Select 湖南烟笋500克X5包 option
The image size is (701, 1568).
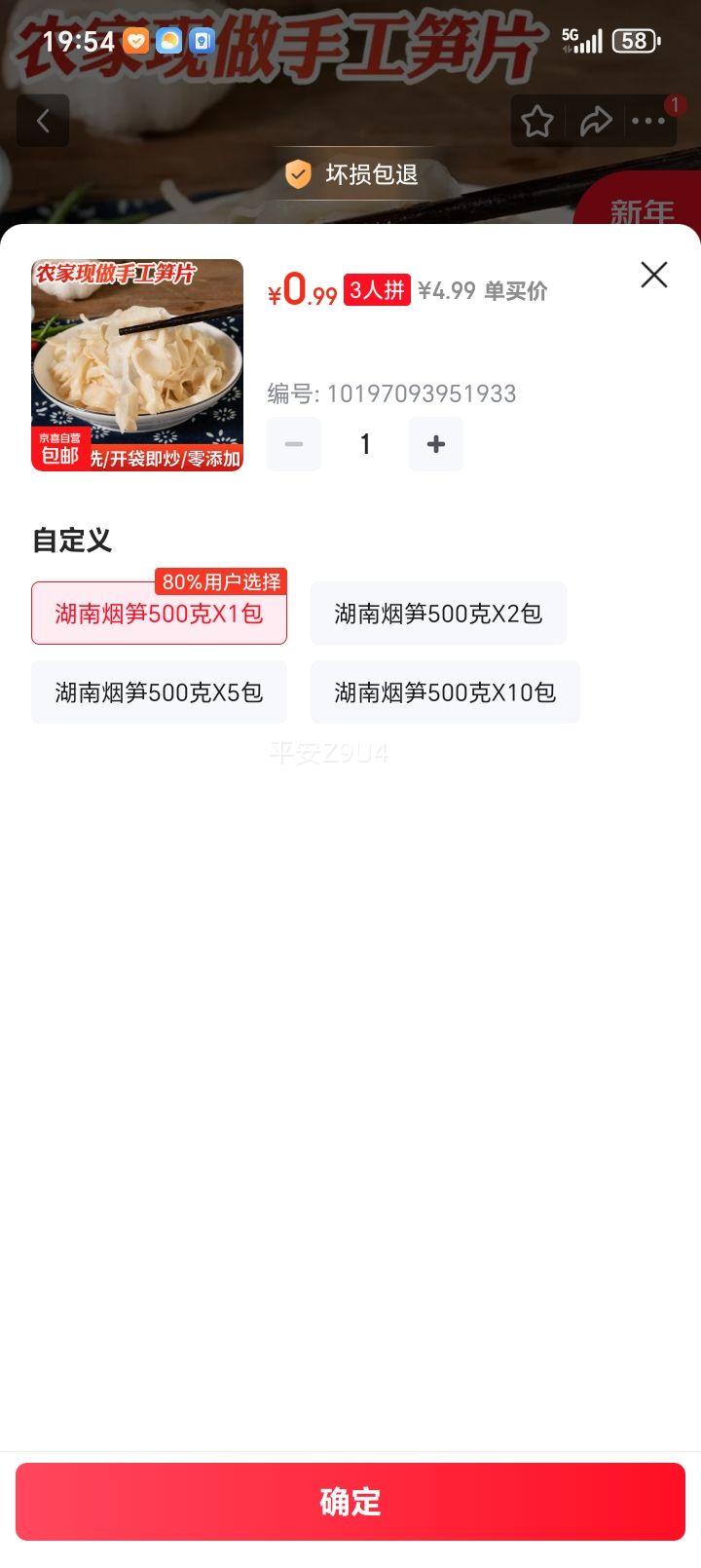pos(159,691)
